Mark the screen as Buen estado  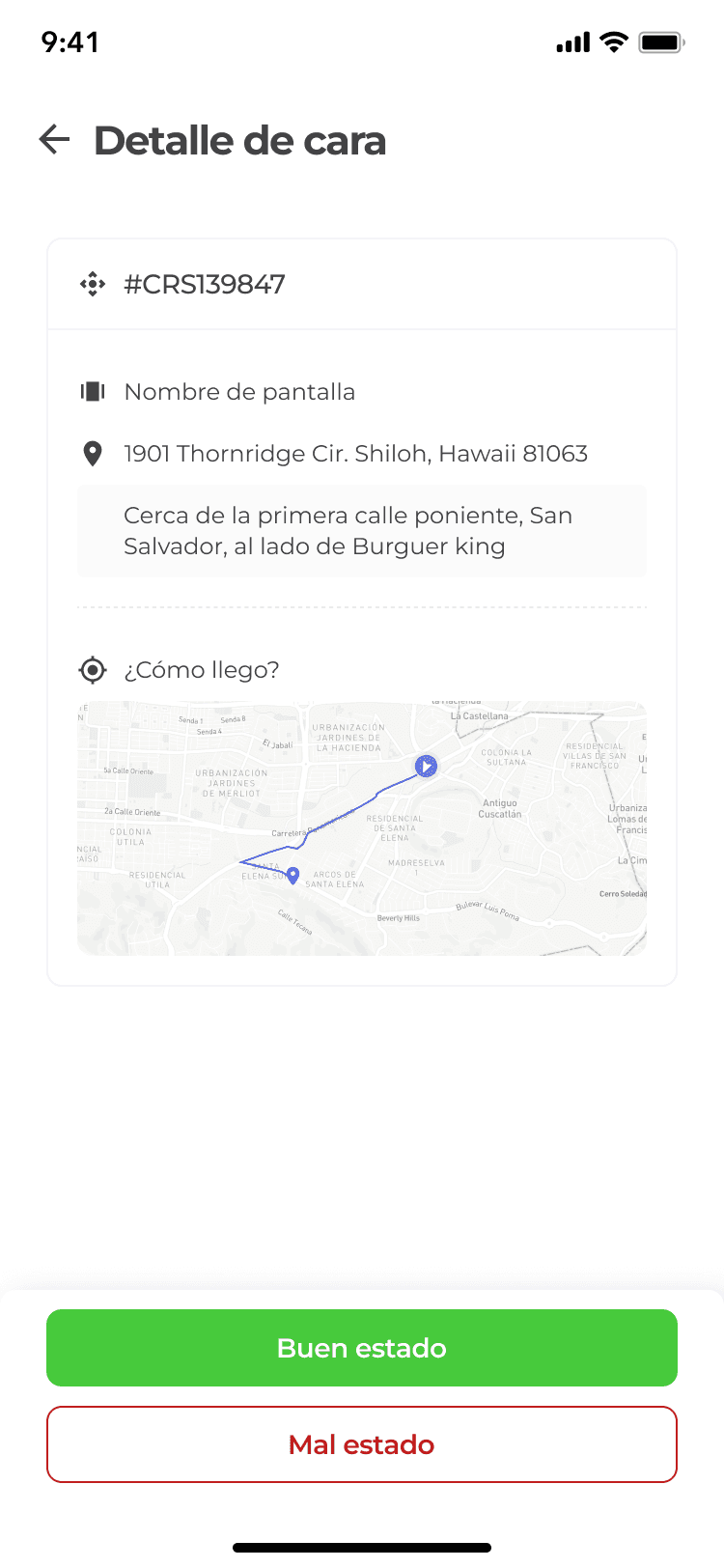click(x=362, y=1347)
